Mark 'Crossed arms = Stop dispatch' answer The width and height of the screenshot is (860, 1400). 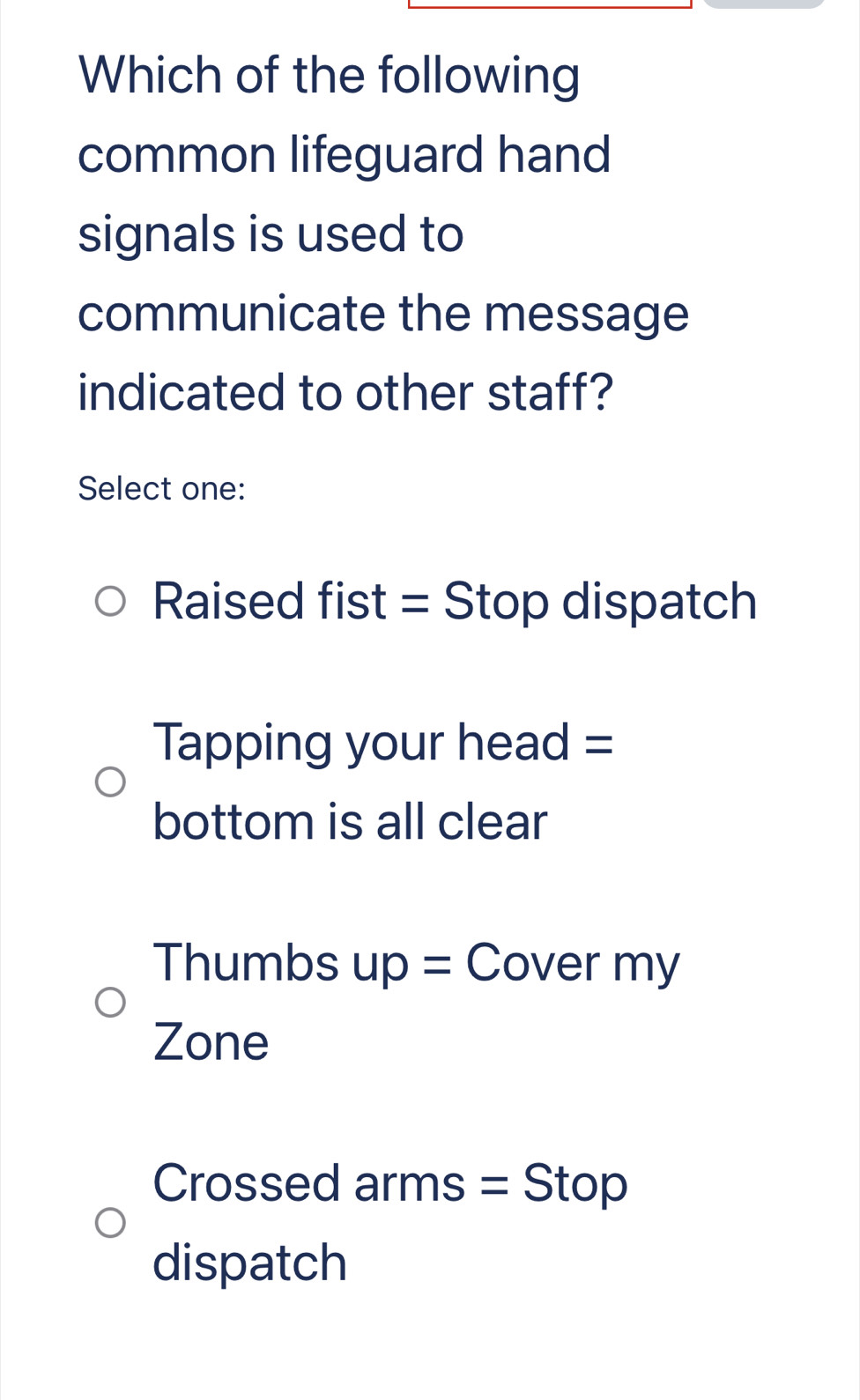pos(110,1223)
